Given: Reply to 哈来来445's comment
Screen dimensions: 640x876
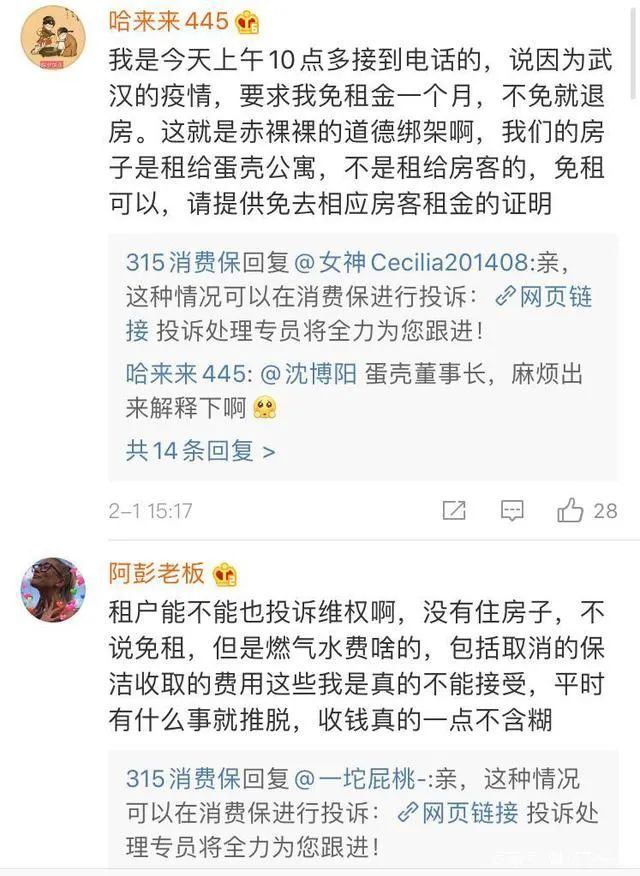Looking at the screenshot, I should pyautogui.click(x=512, y=511).
